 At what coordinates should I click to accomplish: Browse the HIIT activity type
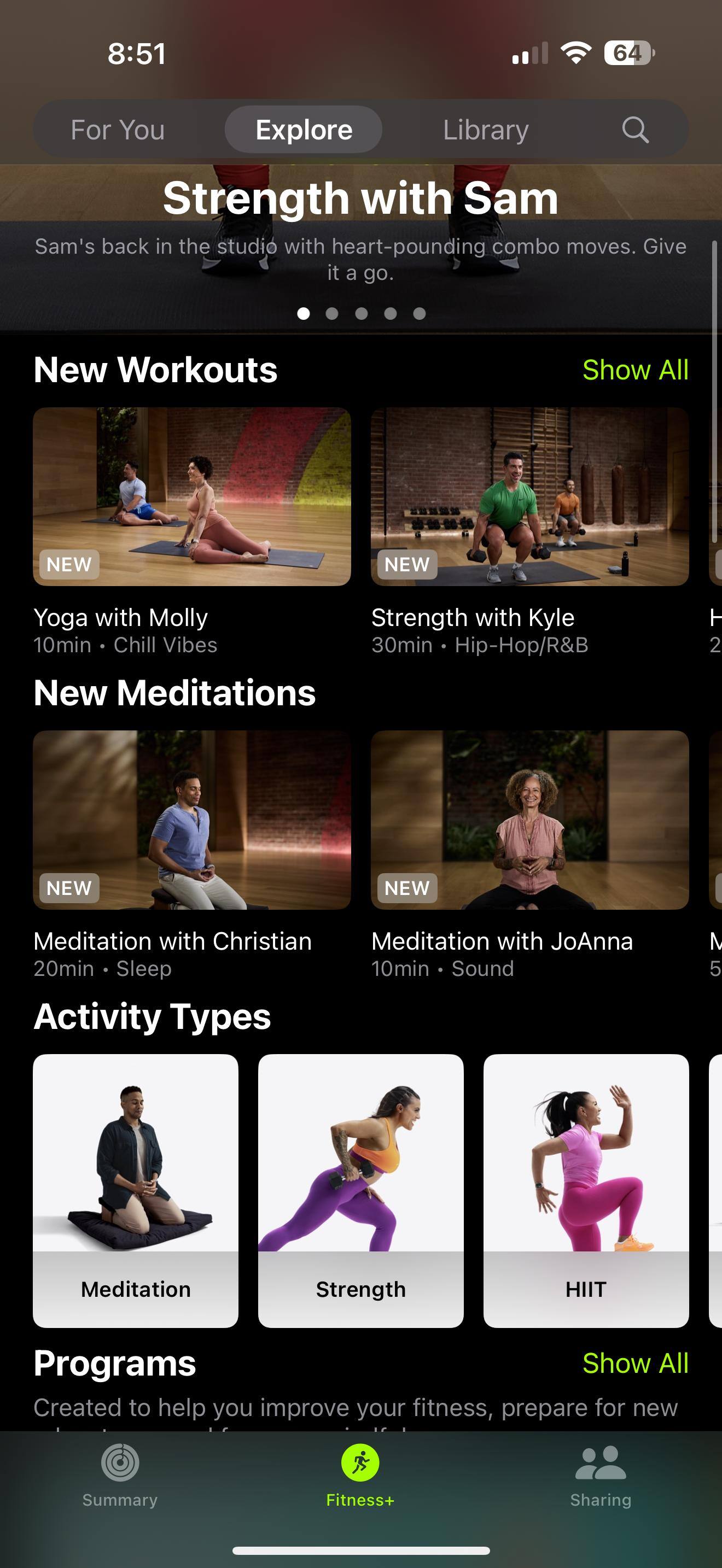click(586, 1190)
